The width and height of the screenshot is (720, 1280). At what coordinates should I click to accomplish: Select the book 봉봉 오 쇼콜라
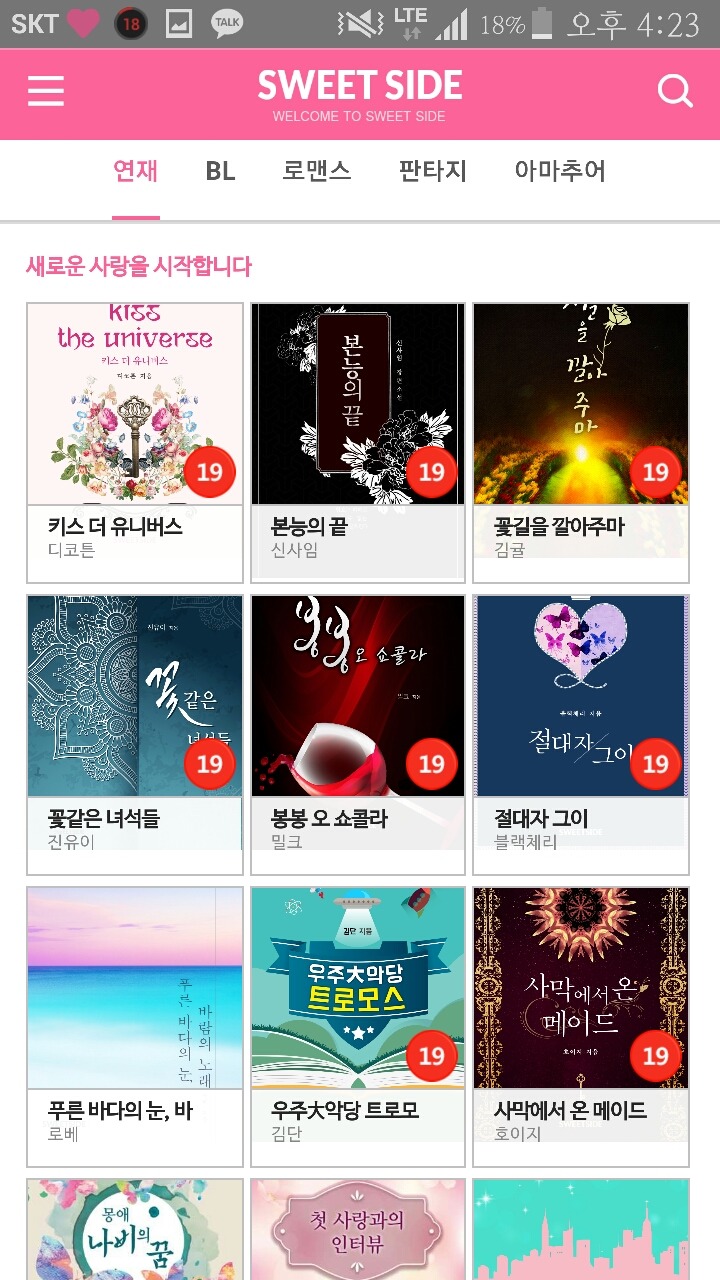(x=358, y=732)
